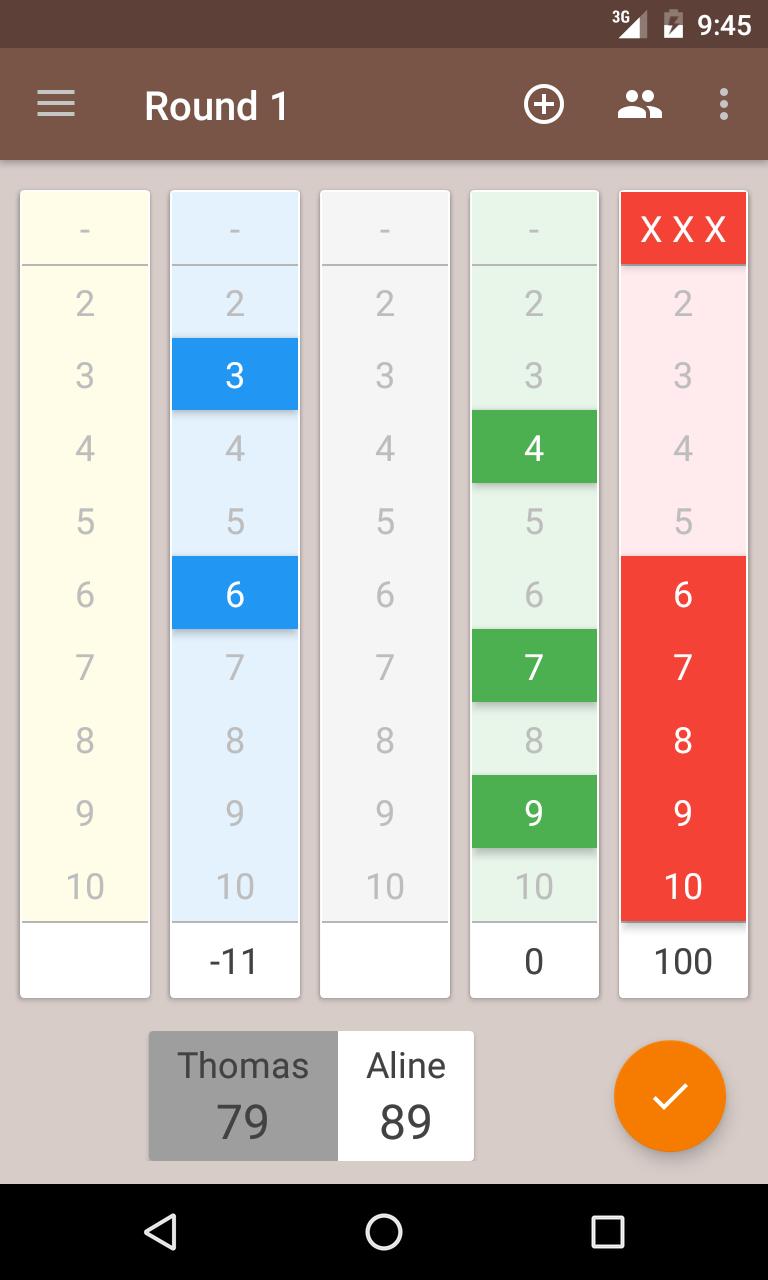Viewport: 768px width, 1280px height.
Task: Go back using the system back button
Action: [160, 1232]
